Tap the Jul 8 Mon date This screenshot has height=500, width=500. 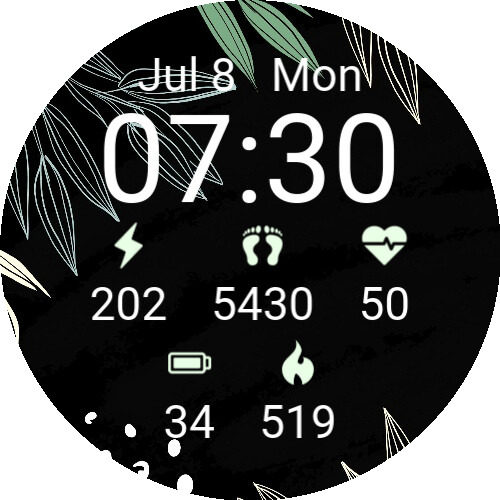[x=250, y=76]
